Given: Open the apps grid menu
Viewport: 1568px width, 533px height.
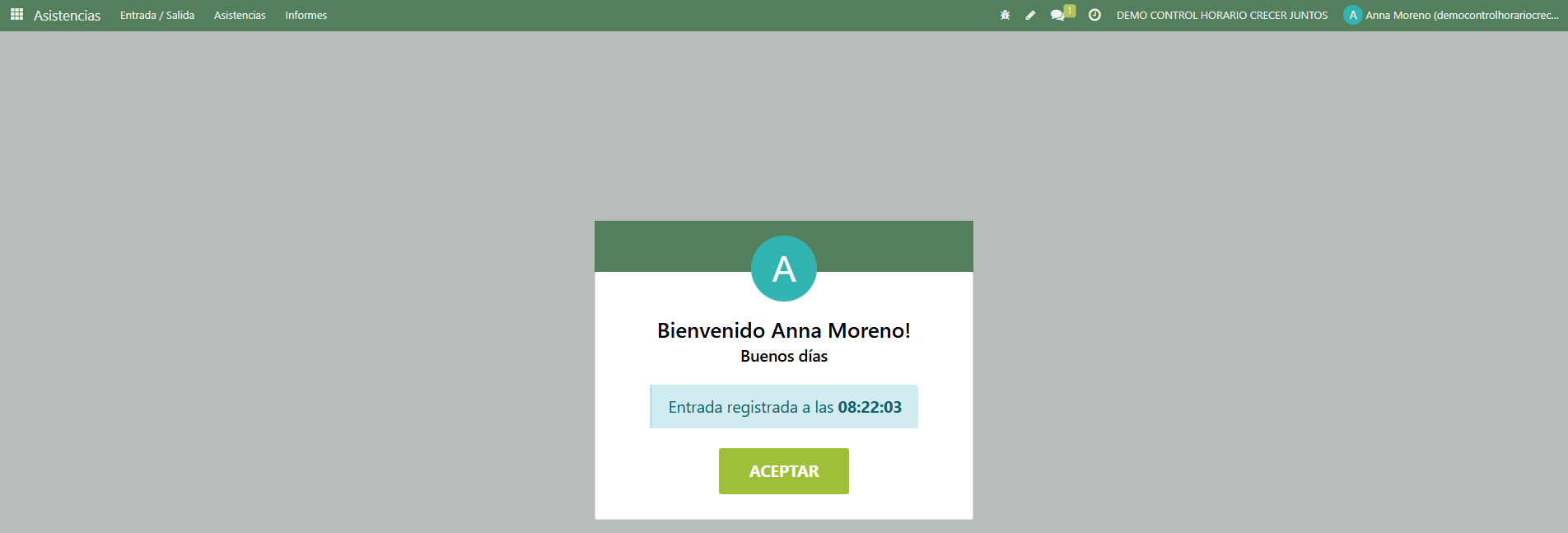Looking at the screenshot, I should pyautogui.click(x=16, y=15).
